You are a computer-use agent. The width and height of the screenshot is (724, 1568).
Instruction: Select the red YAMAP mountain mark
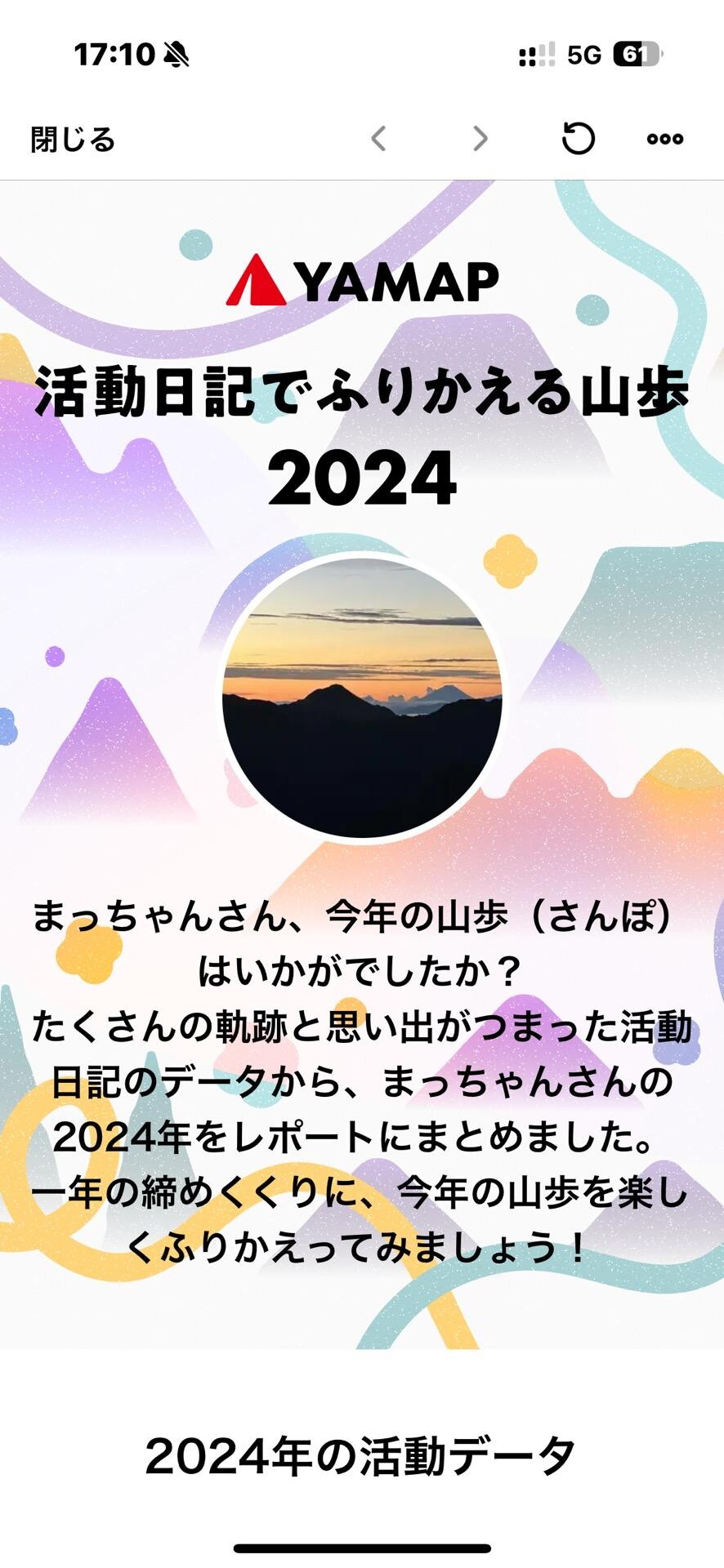(x=257, y=281)
